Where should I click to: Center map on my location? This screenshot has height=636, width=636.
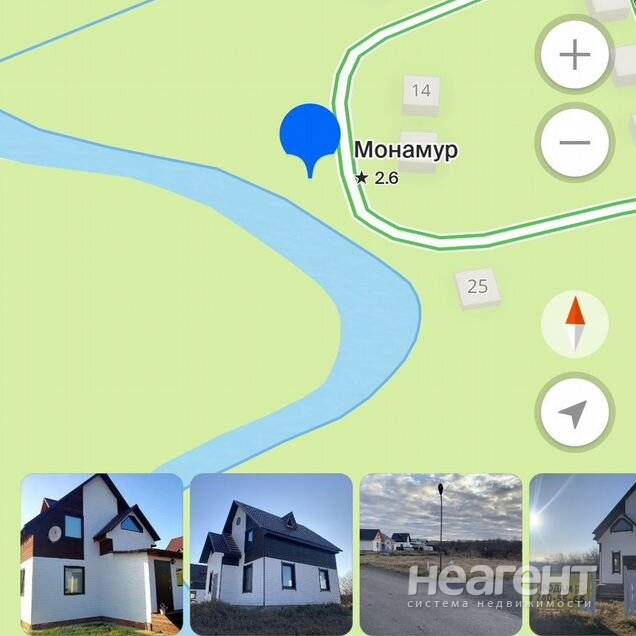click(574, 413)
